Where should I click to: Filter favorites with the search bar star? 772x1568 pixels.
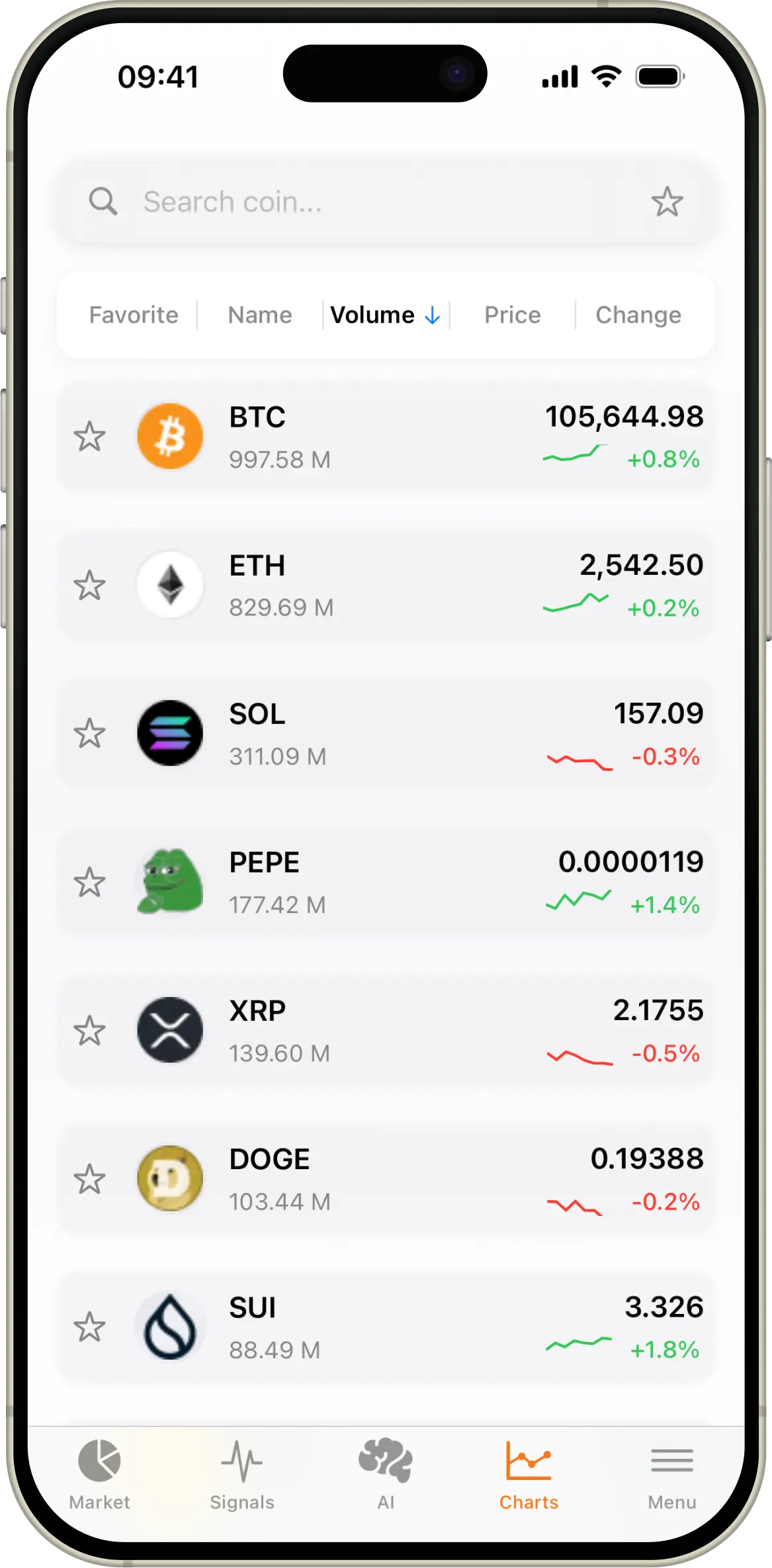pos(667,202)
